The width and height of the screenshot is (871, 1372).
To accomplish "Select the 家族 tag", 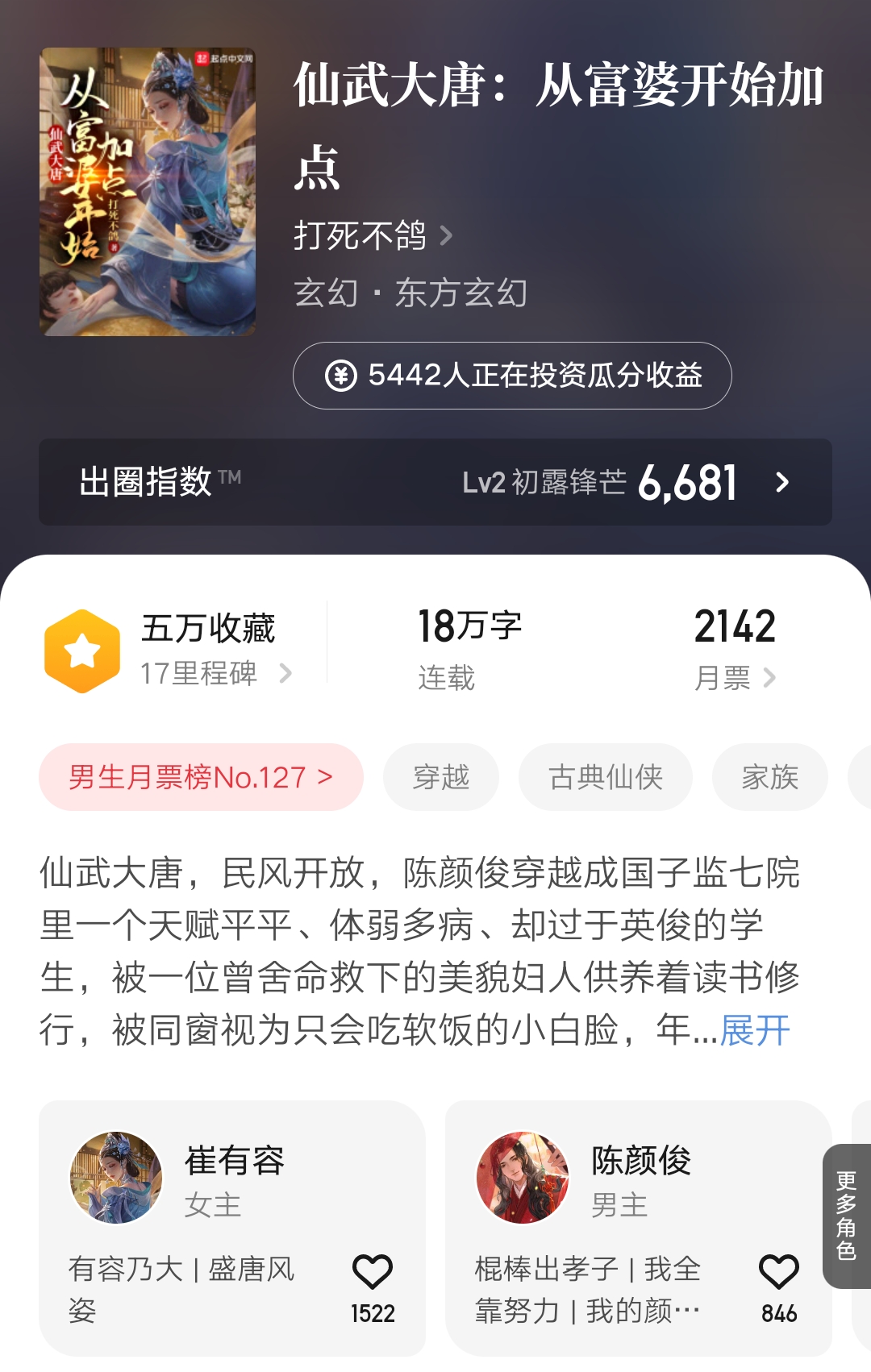I will (x=769, y=776).
